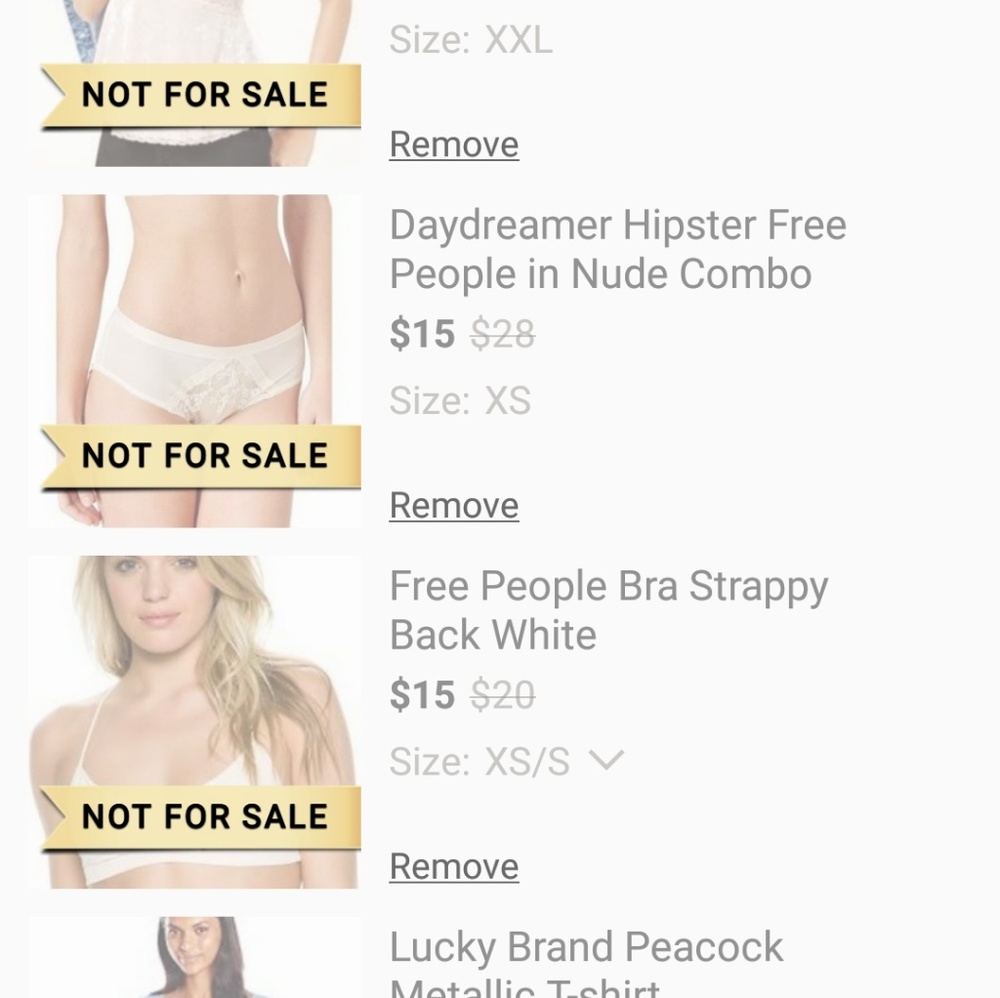View the Lucky Brand Peacock T-shirt image

pyautogui.click(x=195, y=958)
